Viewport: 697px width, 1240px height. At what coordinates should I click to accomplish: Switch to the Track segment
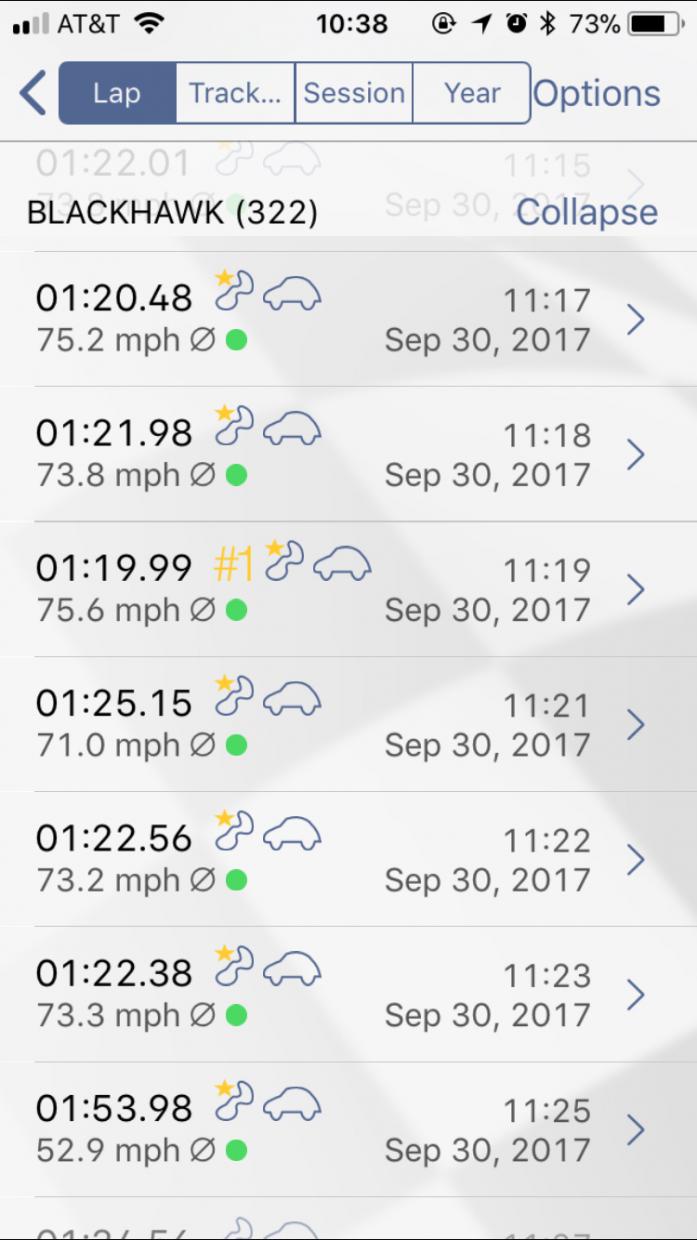tap(235, 93)
